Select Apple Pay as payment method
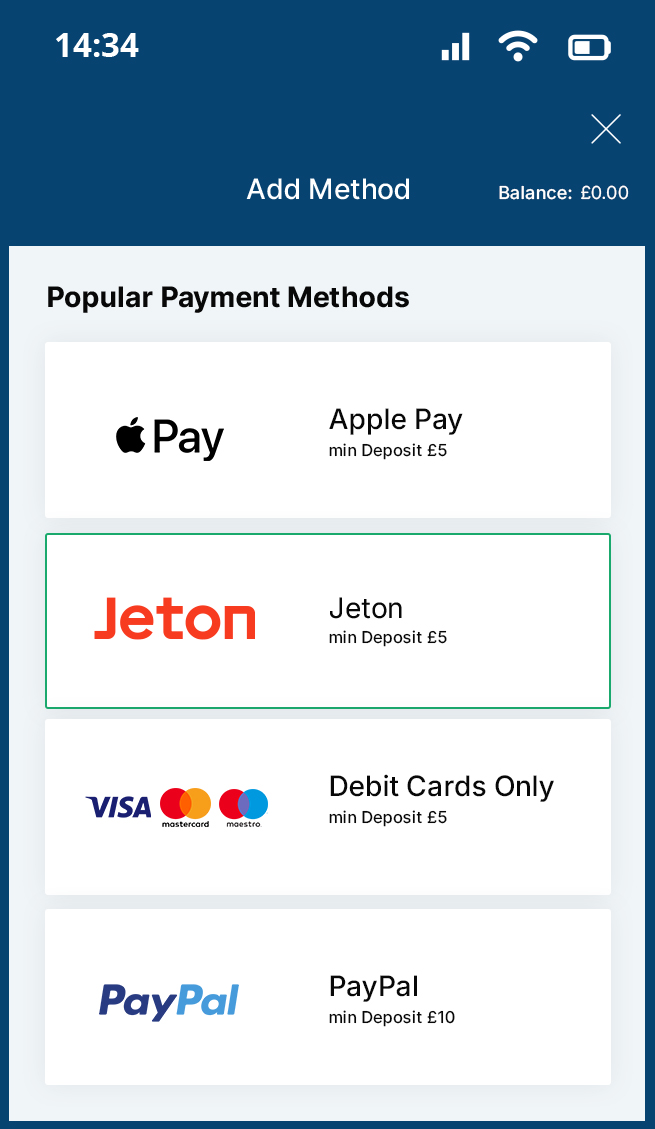The width and height of the screenshot is (655, 1129). click(x=328, y=430)
